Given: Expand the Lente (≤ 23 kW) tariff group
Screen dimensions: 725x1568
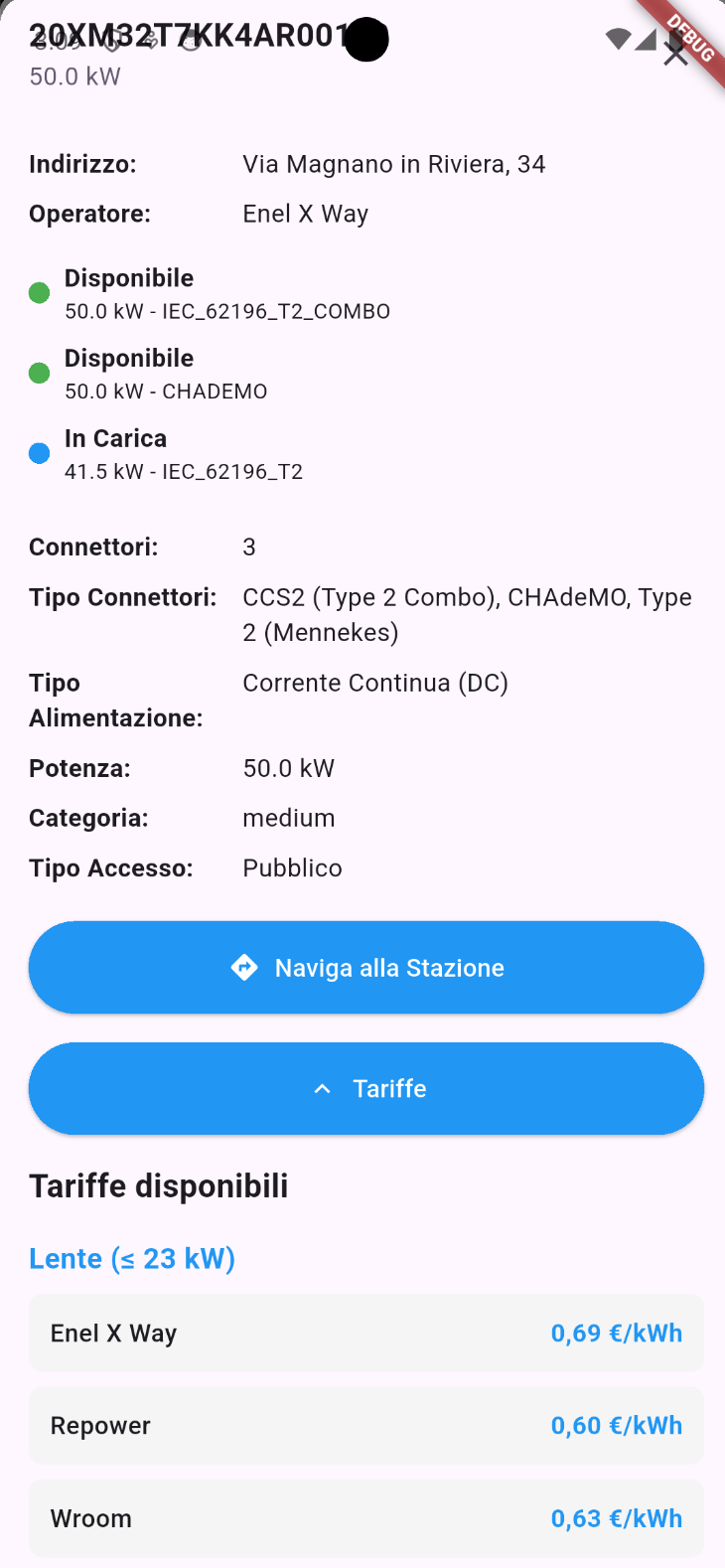Looking at the screenshot, I should pyautogui.click(x=132, y=1258).
